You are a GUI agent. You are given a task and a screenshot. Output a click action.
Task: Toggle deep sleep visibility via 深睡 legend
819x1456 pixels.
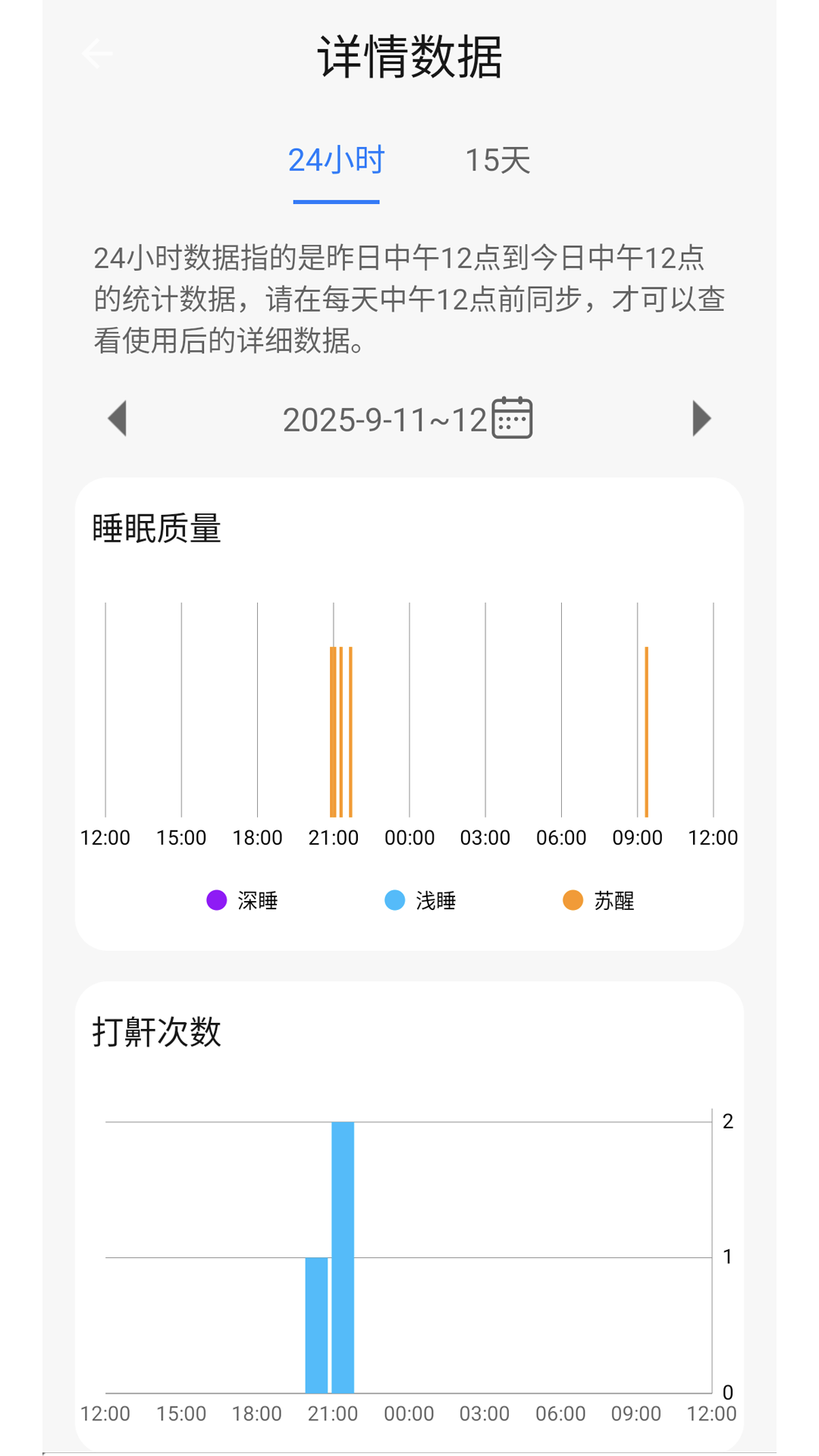point(215,900)
